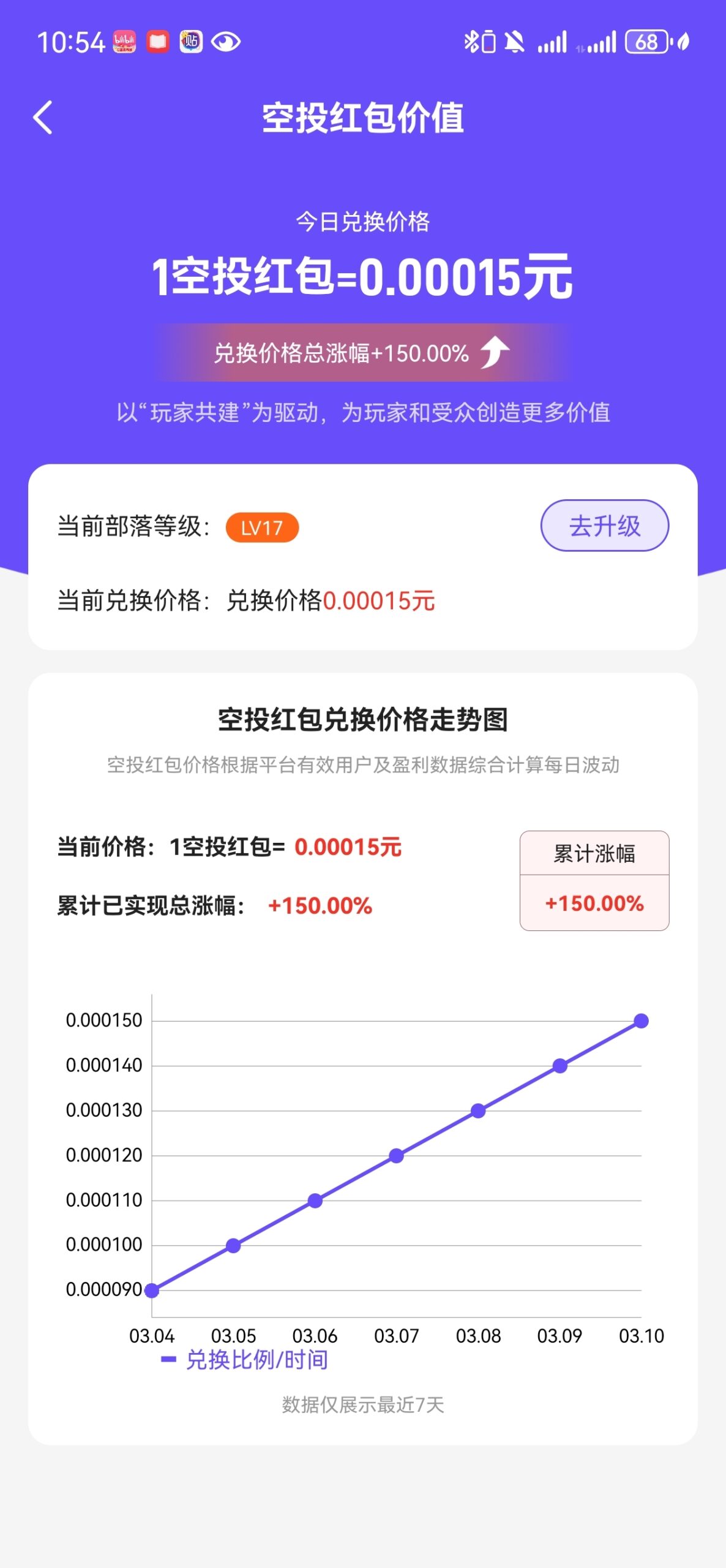The image size is (726, 1568).
Task: Go back using the top-left arrow
Action: [x=43, y=117]
